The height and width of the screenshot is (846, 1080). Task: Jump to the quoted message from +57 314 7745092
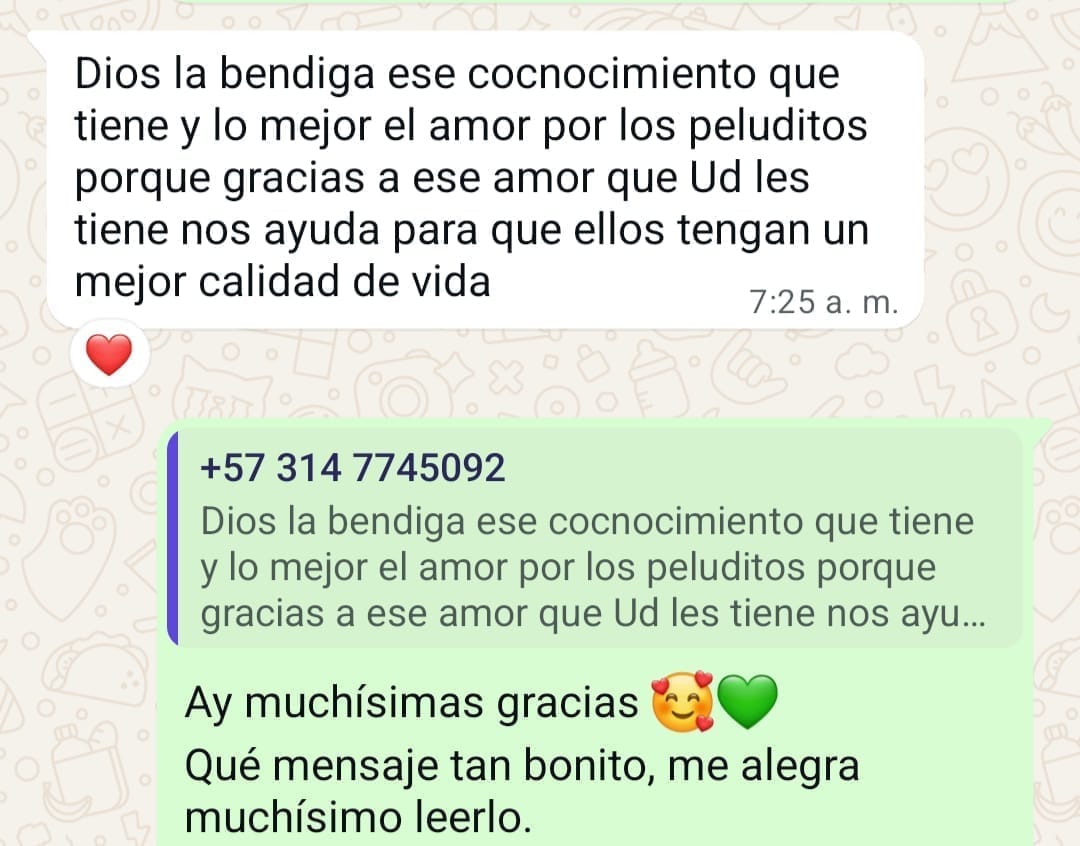(594, 541)
